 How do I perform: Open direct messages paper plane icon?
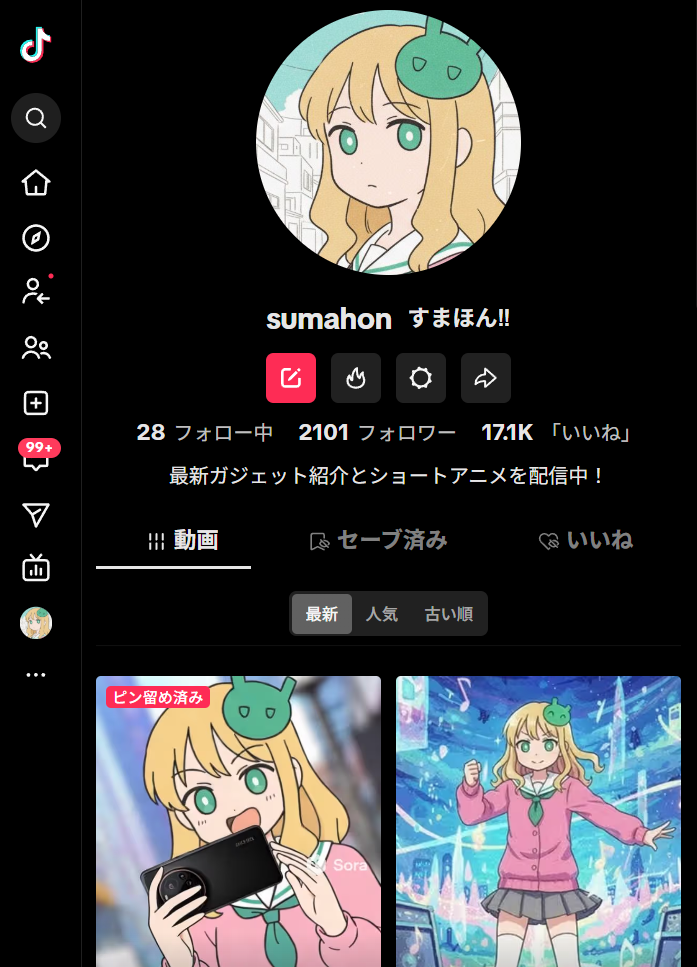pyautogui.click(x=36, y=514)
